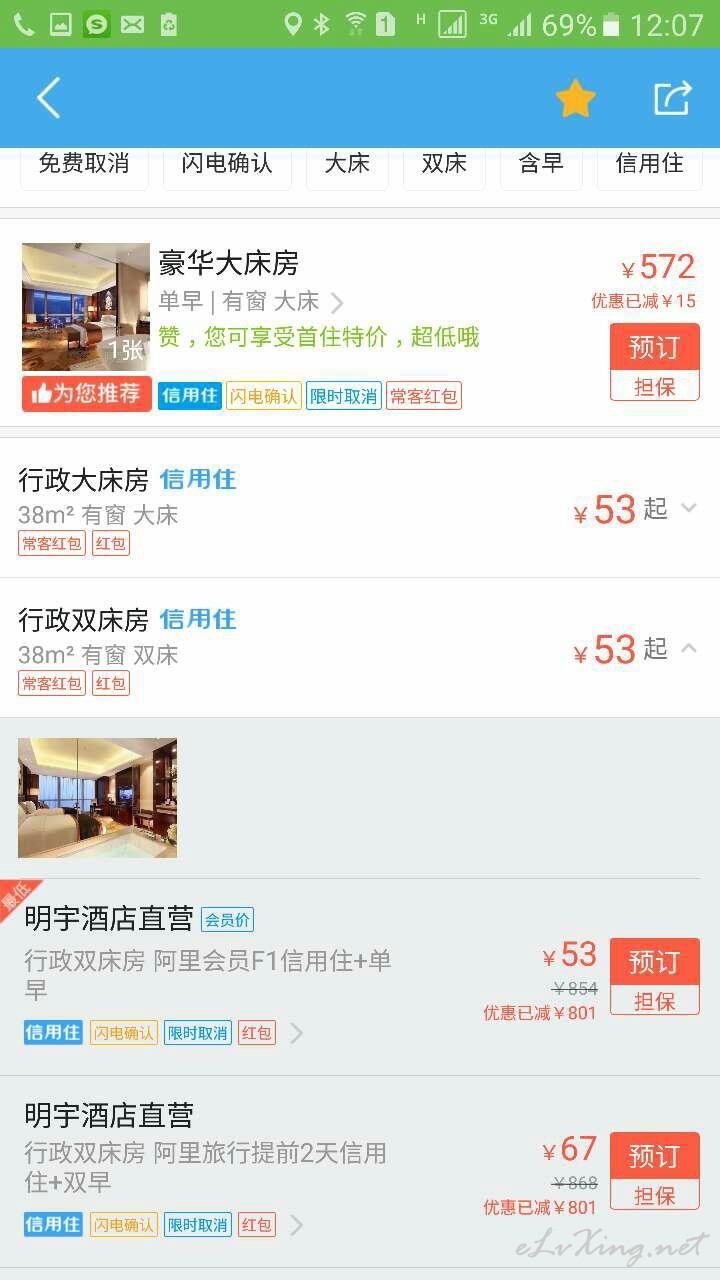View 豪华大床房 room details chevron
This screenshot has width=720, height=1280.
click(337, 303)
